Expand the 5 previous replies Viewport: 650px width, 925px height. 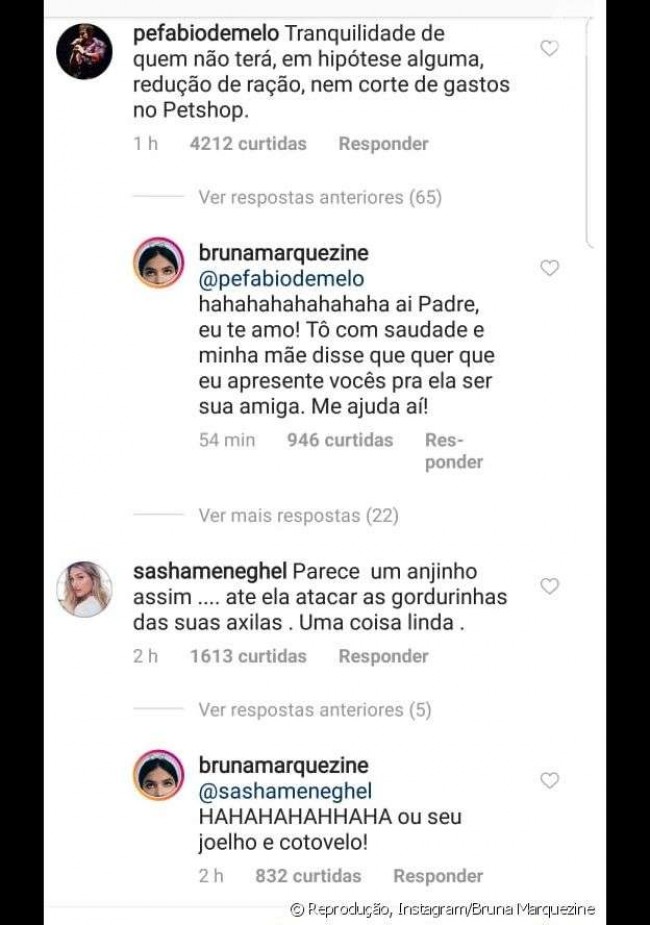pyautogui.click(x=314, y=710)
